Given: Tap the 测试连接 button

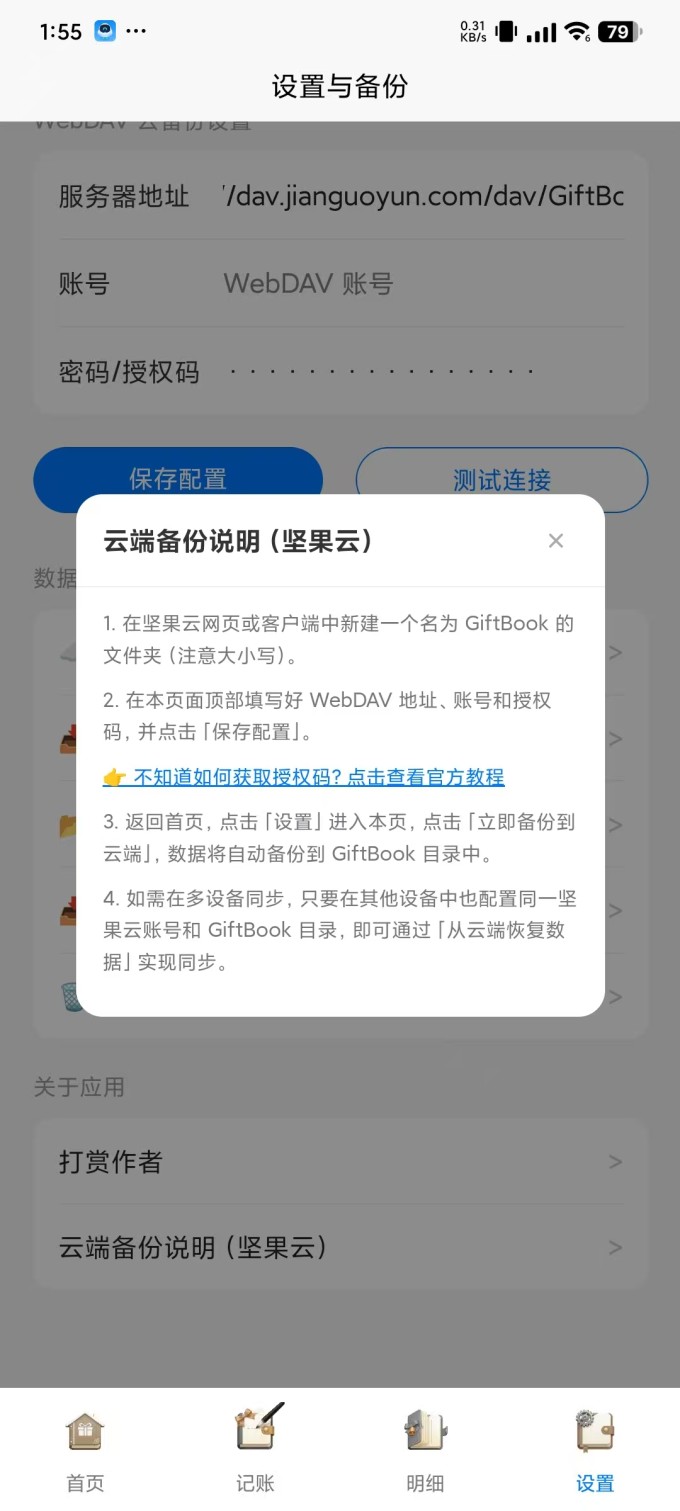Looking at the screenshot, I should [x=501, y=479].
